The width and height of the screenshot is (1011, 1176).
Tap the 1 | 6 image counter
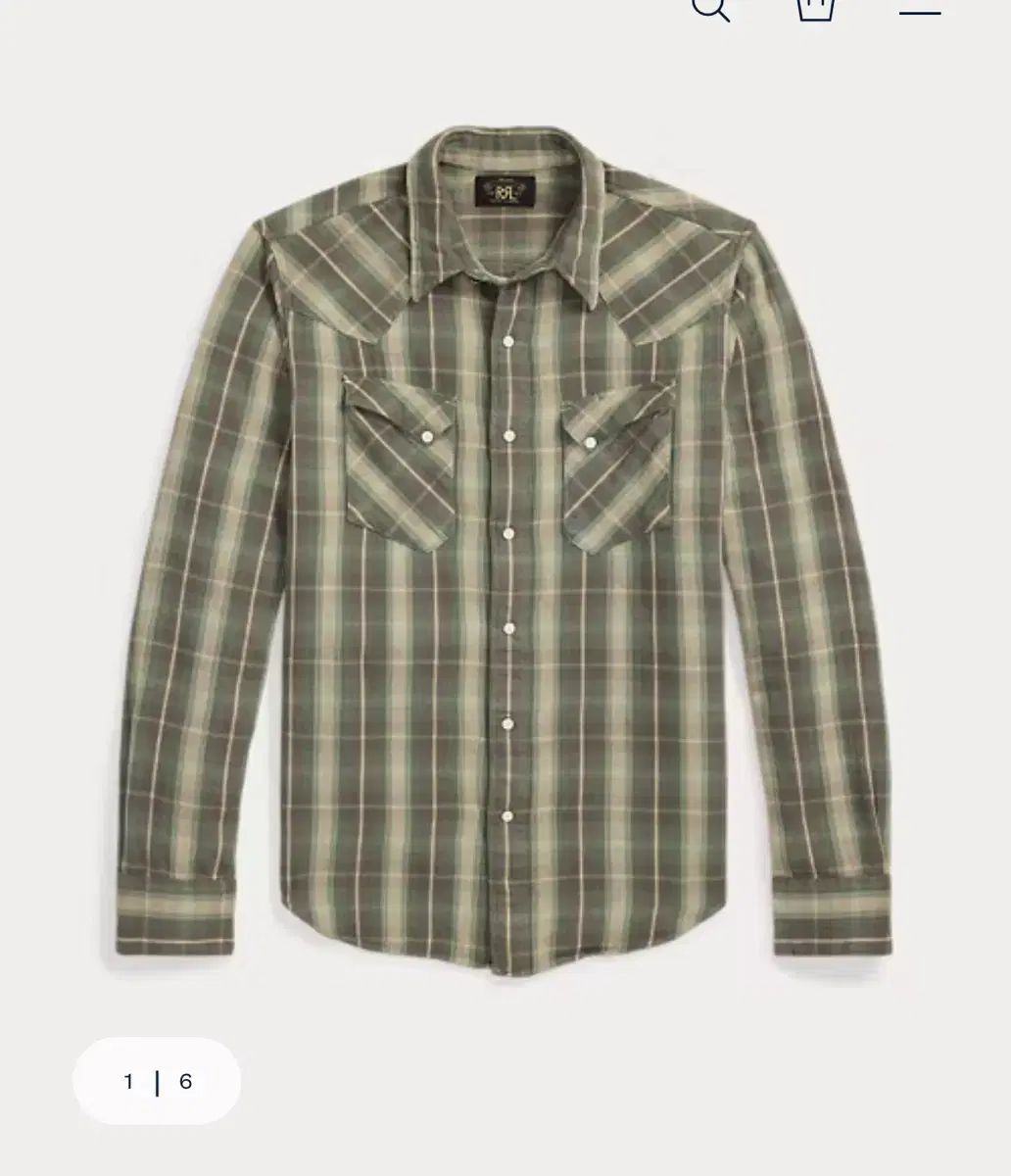click(157, 1081)
